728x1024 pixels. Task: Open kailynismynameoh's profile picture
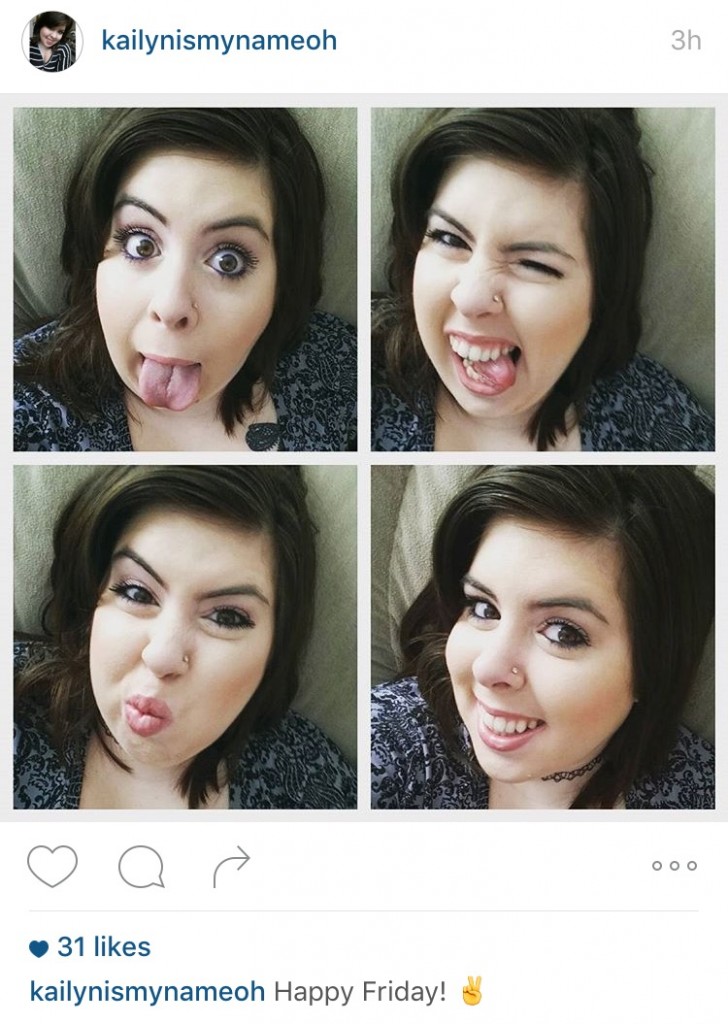pyautogui.click(x=52, y=41)
